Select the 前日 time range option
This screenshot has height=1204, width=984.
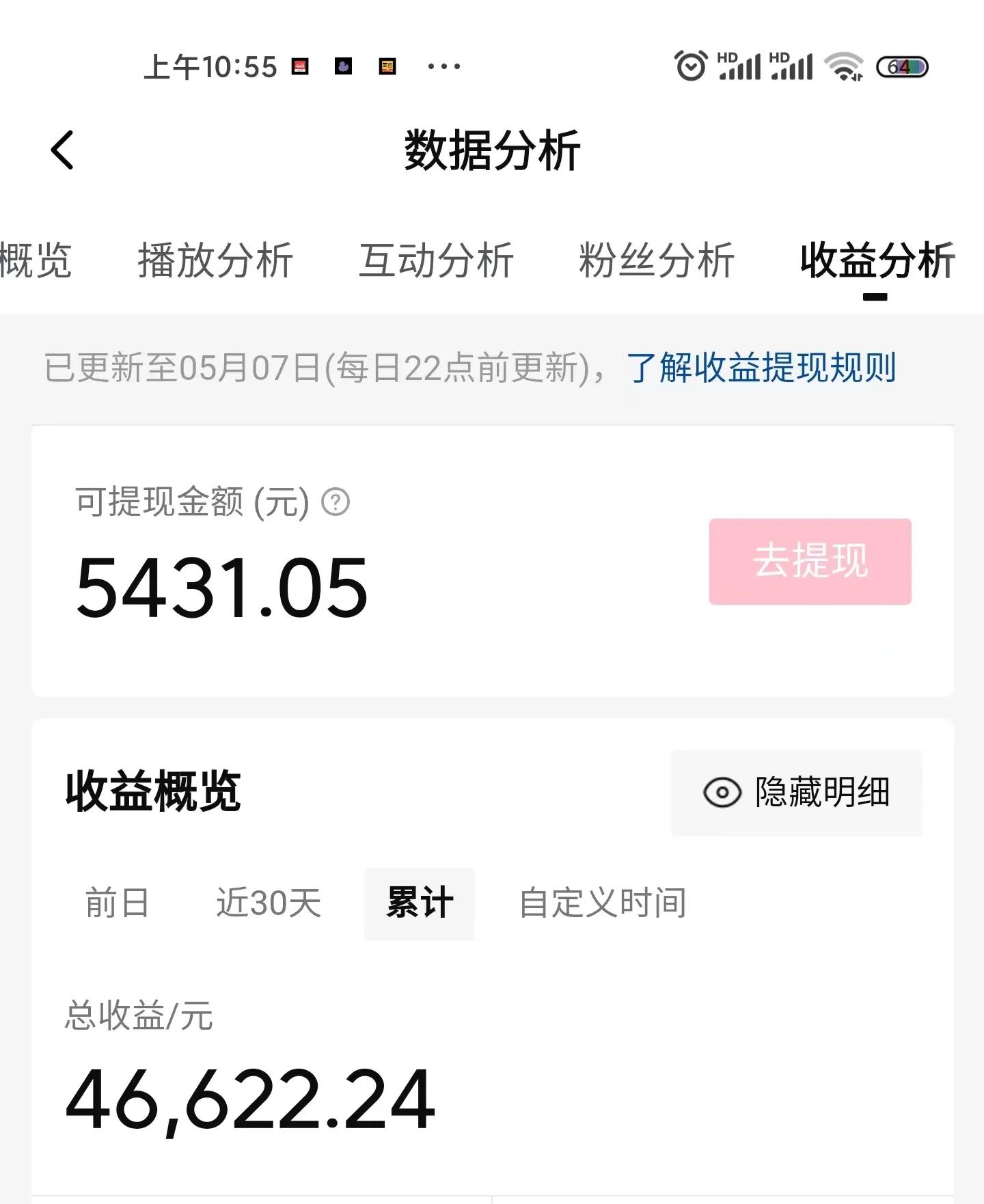tap(116, 903)
